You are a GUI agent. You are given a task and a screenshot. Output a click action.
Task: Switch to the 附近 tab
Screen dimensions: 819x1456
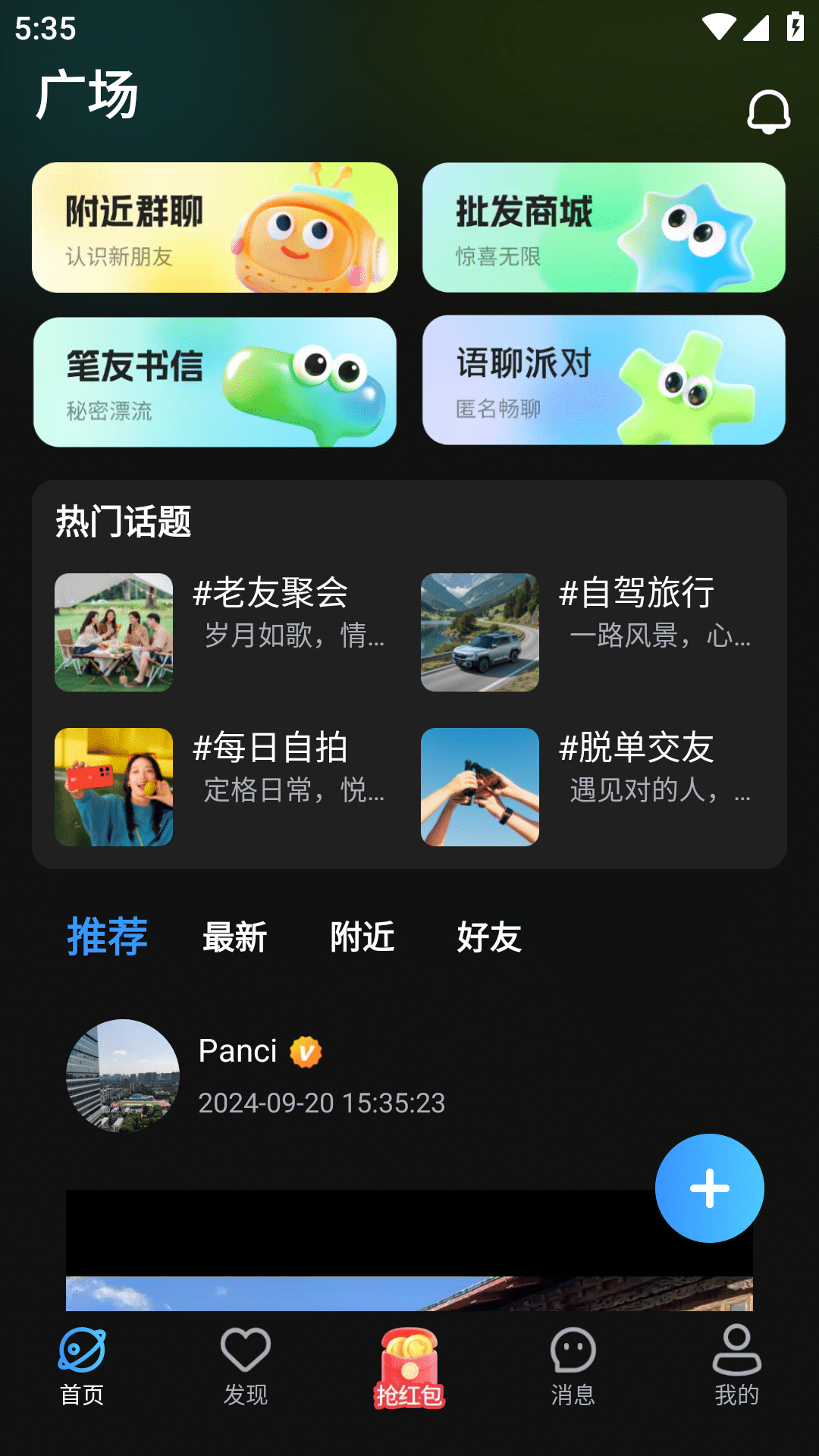tap(362, 937)
